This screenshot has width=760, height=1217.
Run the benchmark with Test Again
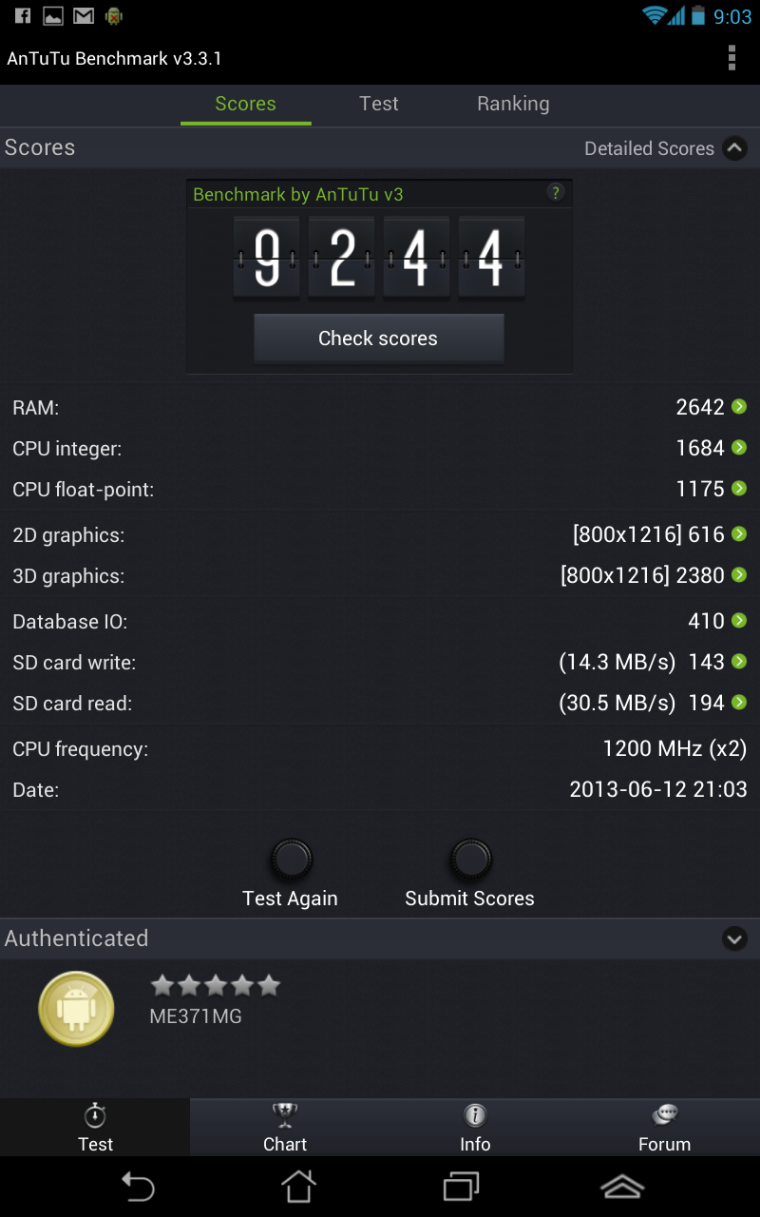click(291, 860)
